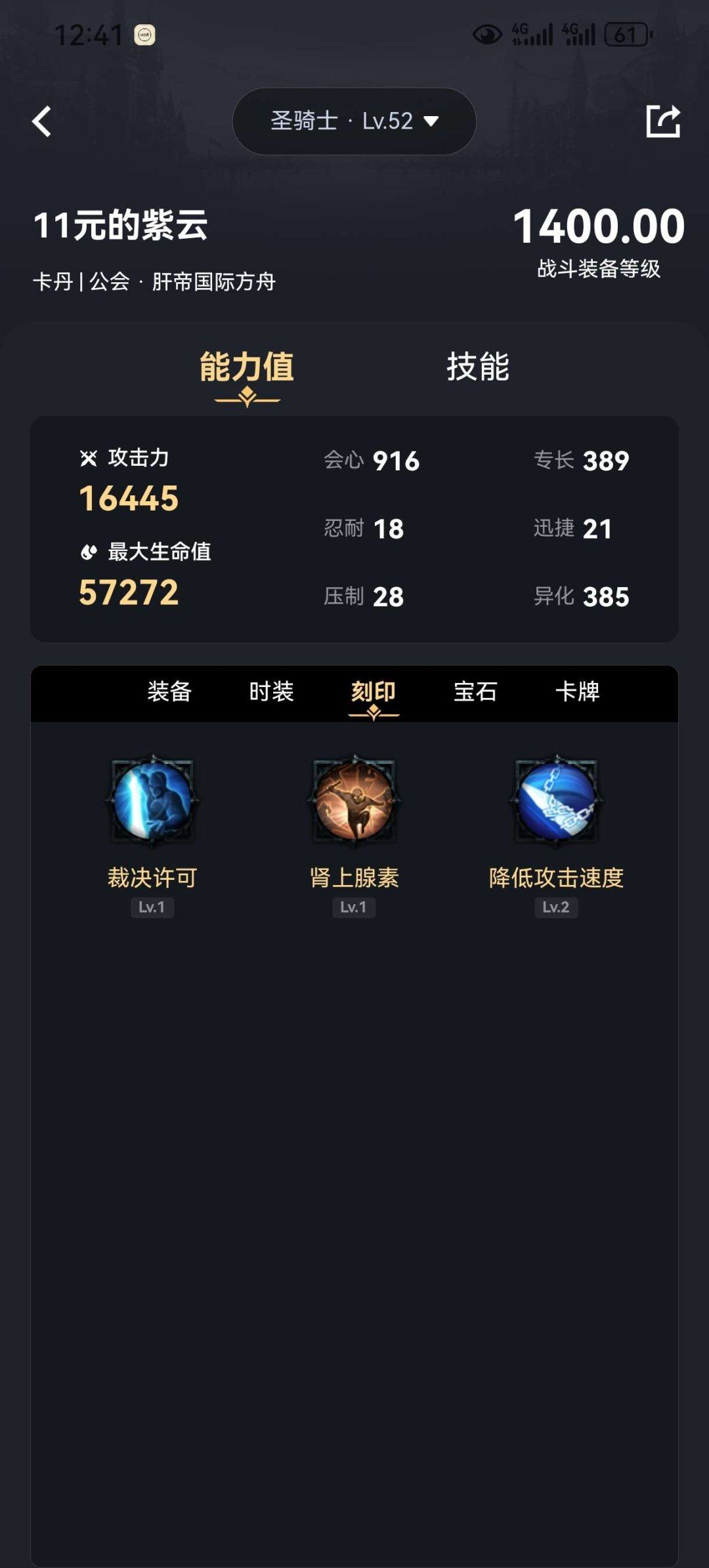
Task: Select the currently active 刻印 tab
Action: (372, 691)
